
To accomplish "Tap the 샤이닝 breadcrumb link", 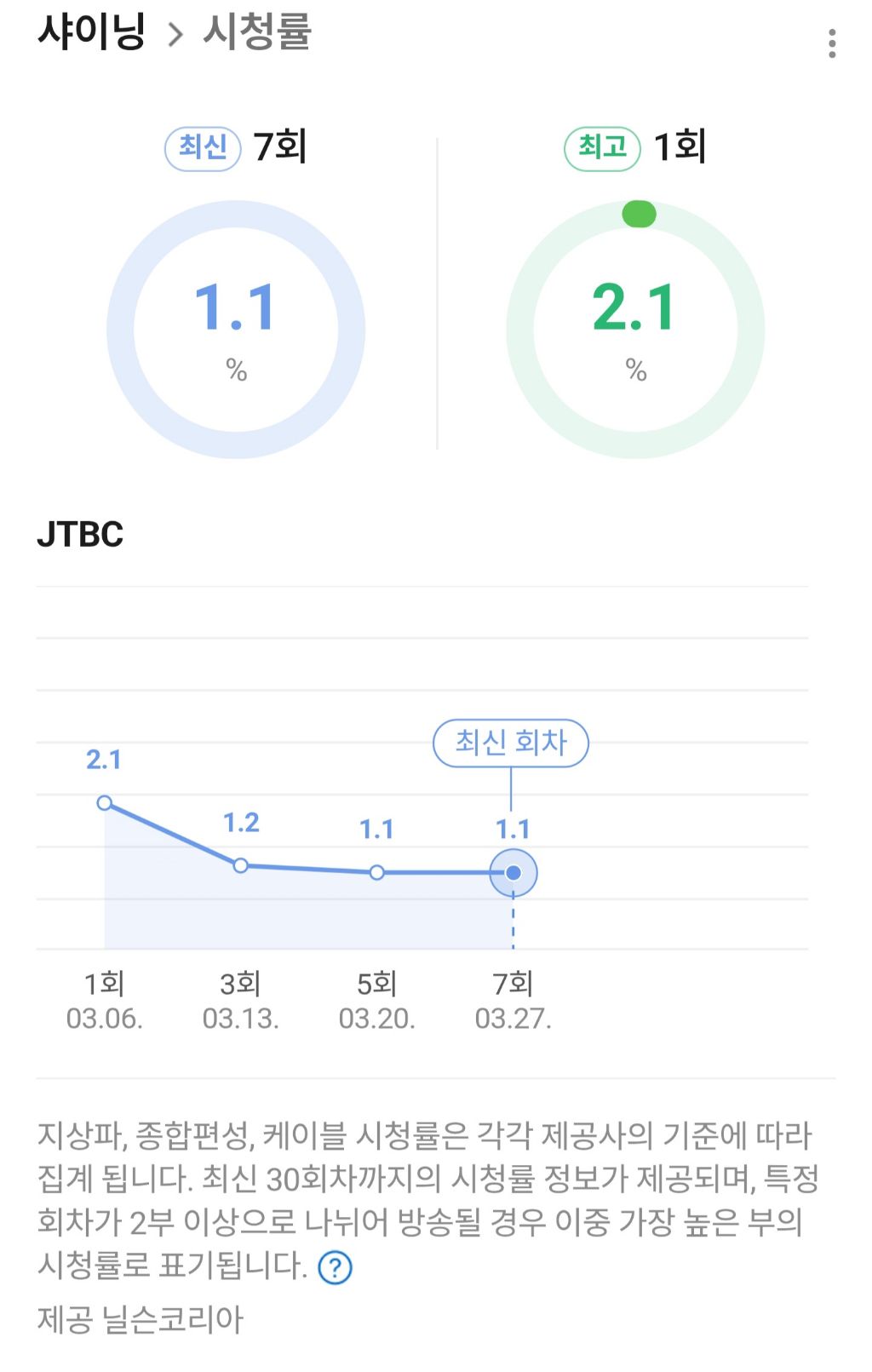I will tap(92, 32).
